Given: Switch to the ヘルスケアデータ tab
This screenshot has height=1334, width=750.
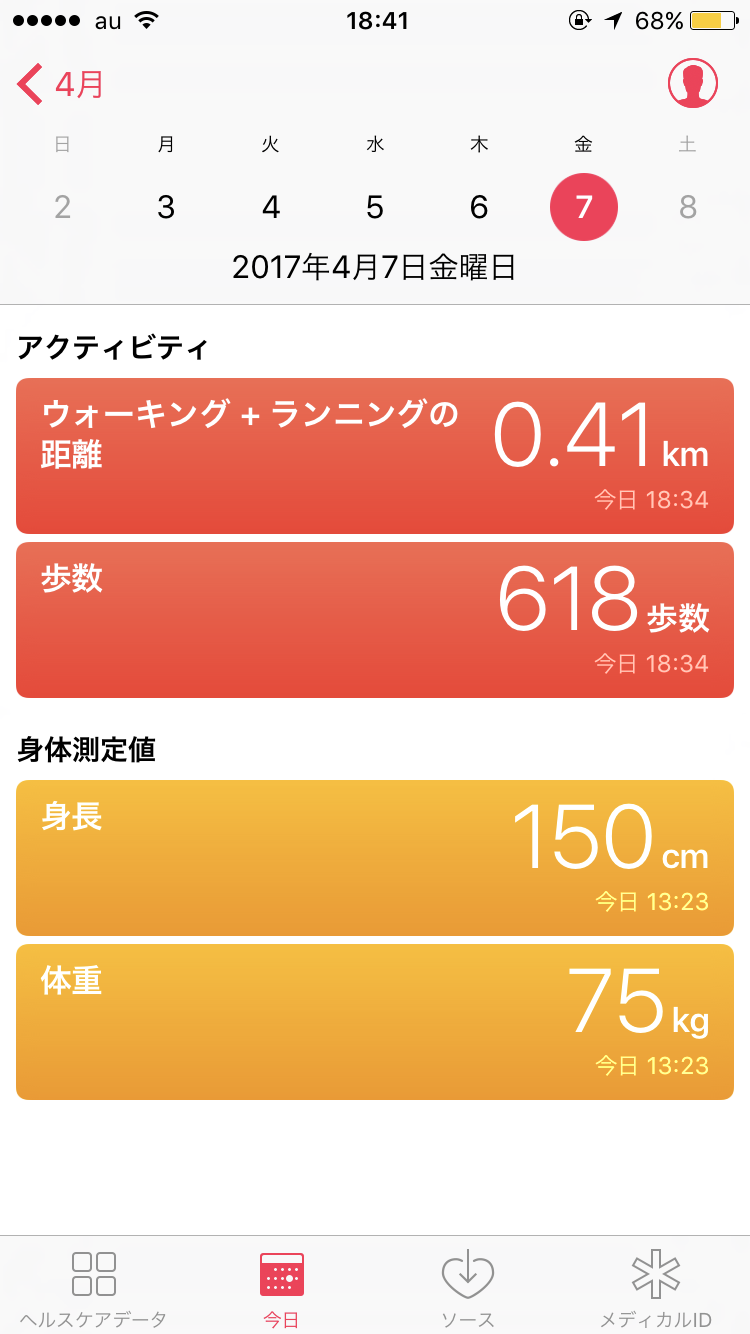Looking at the screenshot, I should 93,1288.
